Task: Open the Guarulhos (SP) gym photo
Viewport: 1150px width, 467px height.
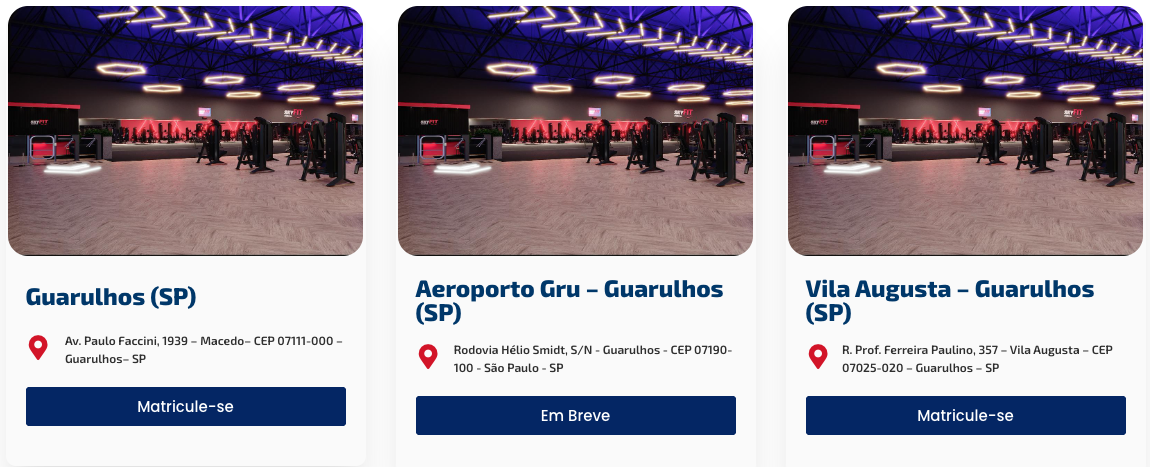Action: click(x=185, y=131)
